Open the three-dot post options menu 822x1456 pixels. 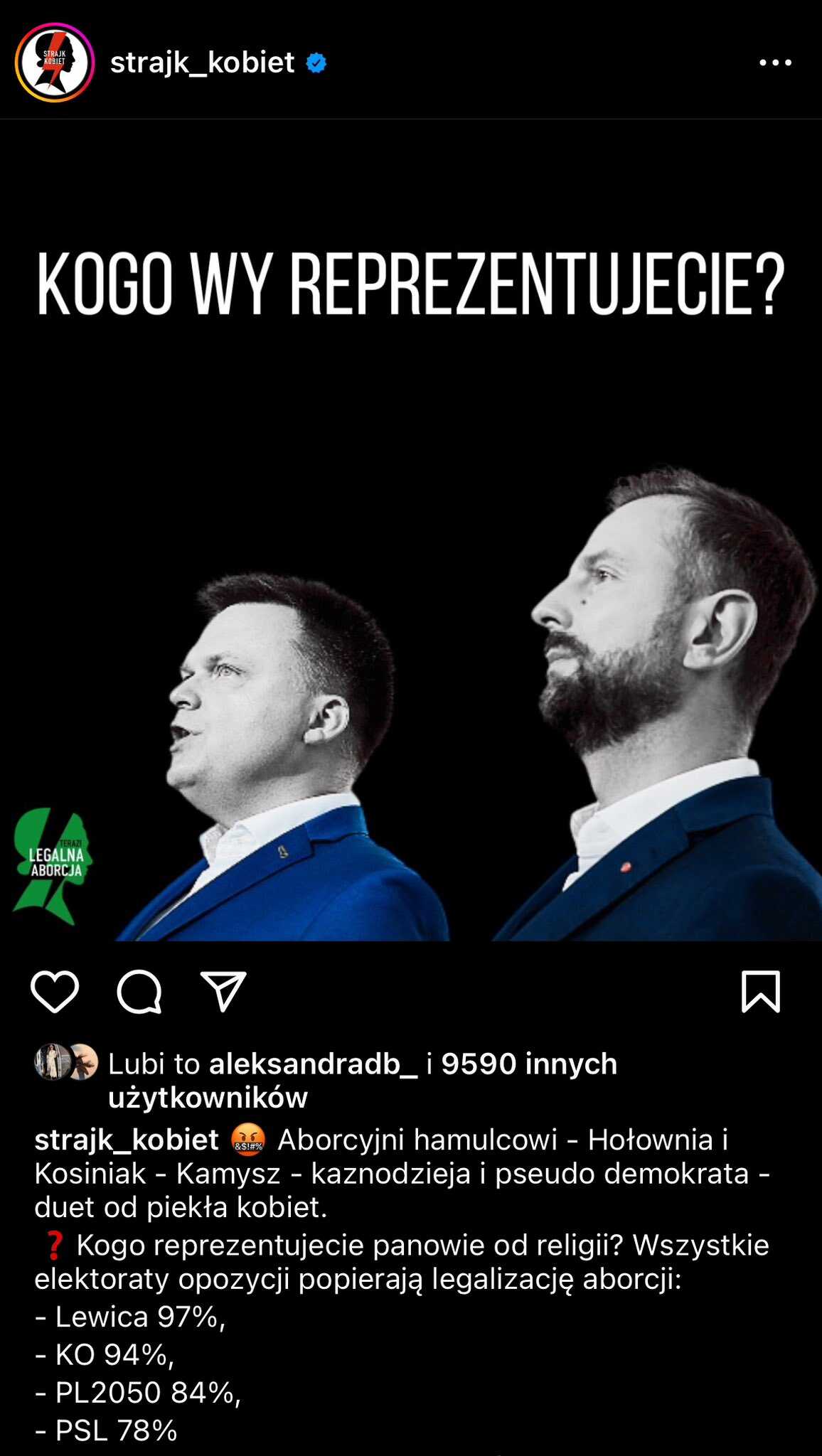click(775, 63)
